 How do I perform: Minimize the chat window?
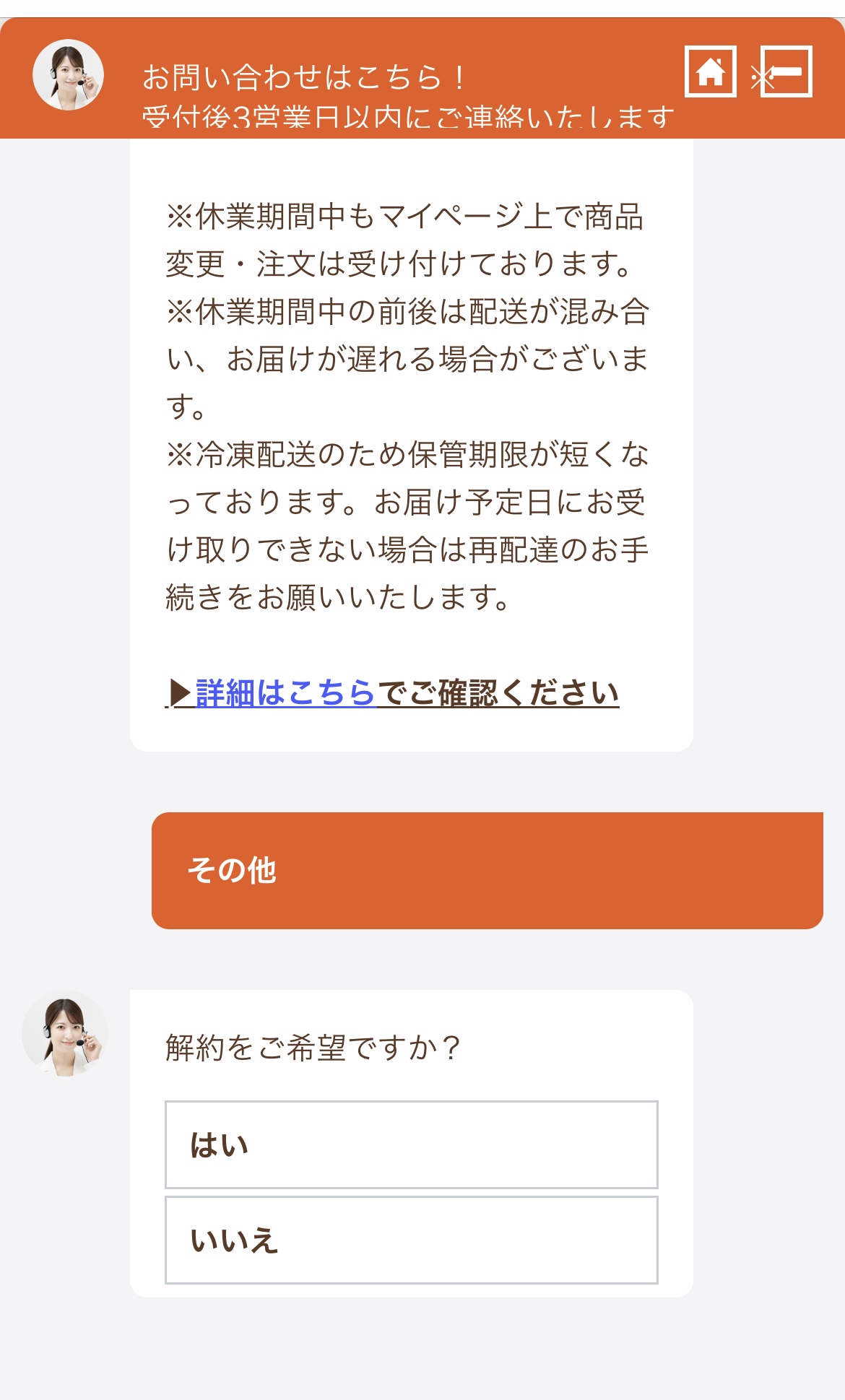(x=786, y=71)
